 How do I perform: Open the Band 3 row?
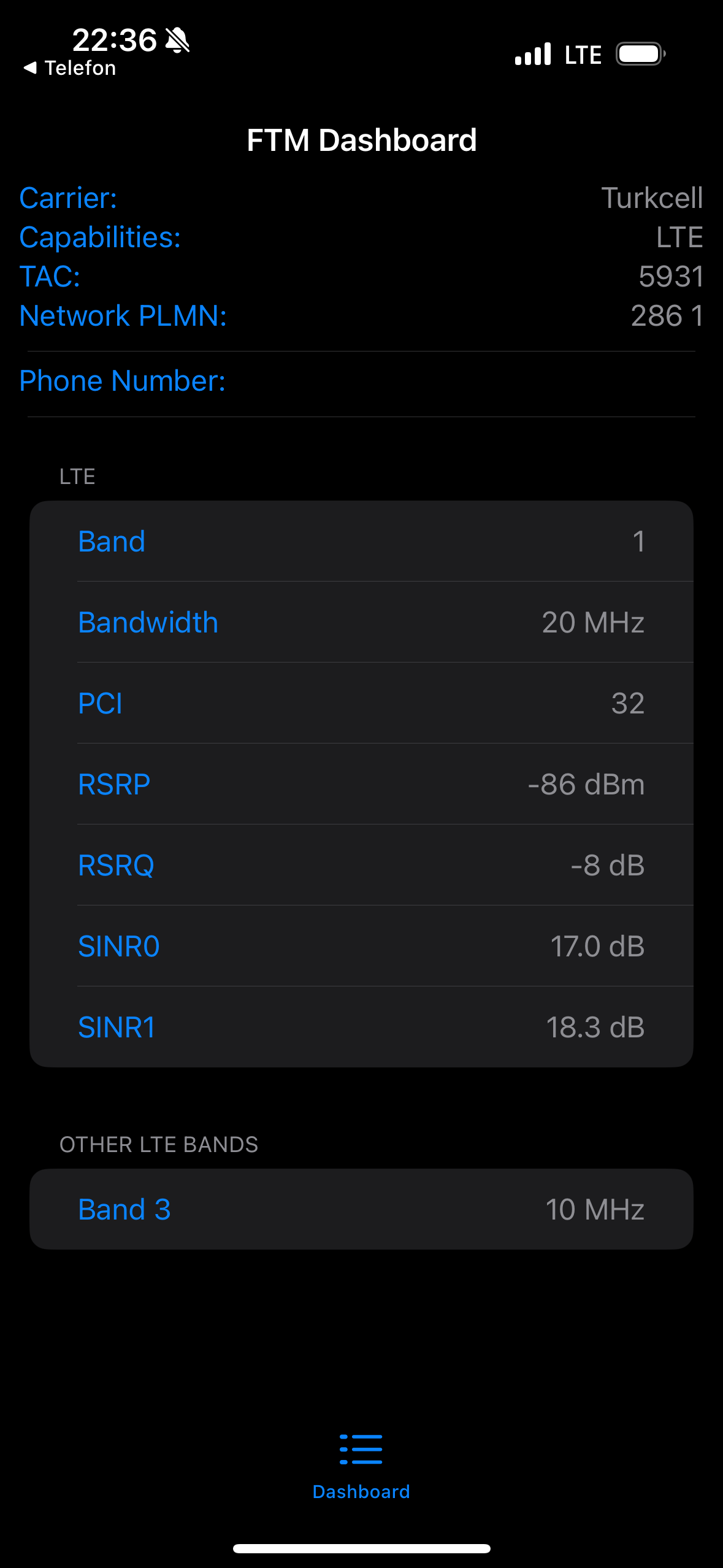[x=361, y=1209]
